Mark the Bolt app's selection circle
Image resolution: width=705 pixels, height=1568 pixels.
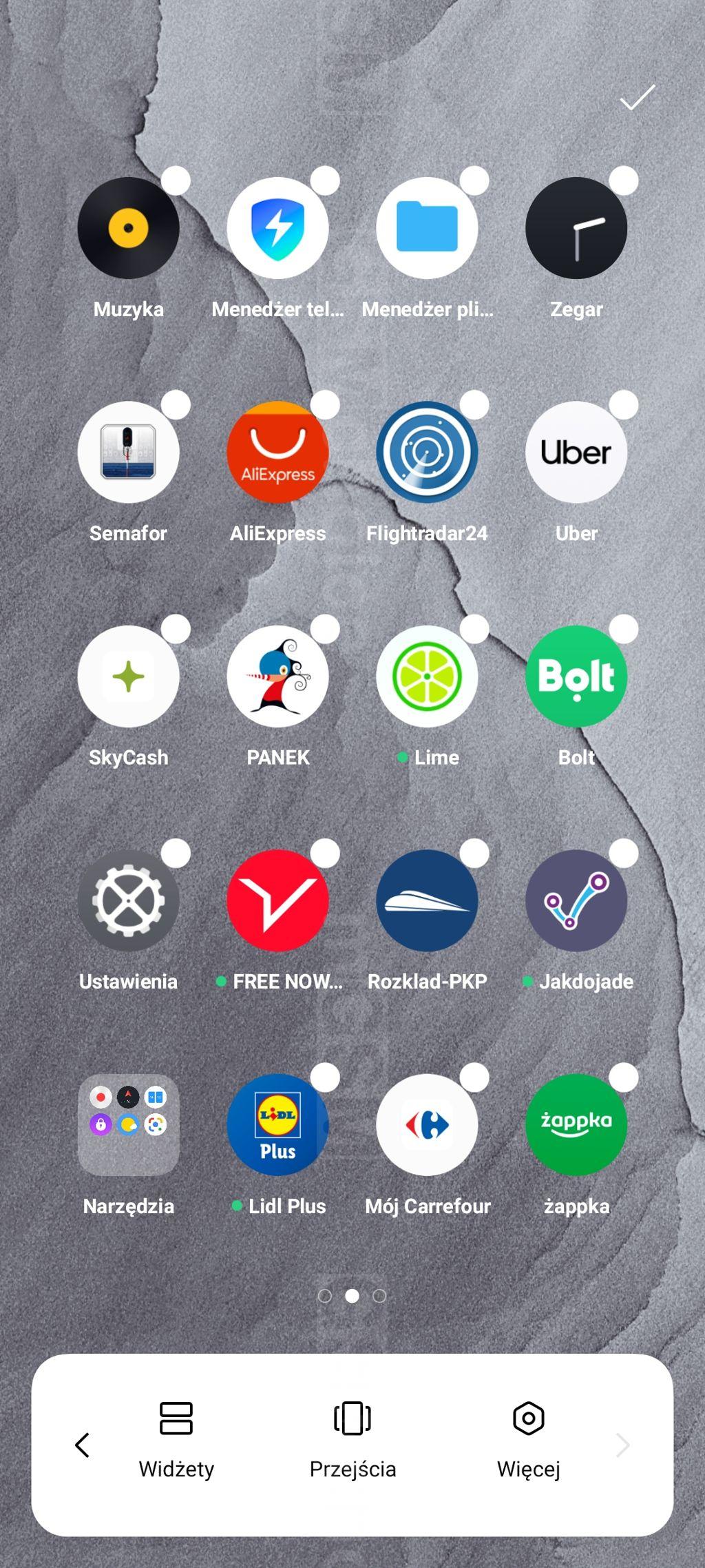click(x=624, y=629)
